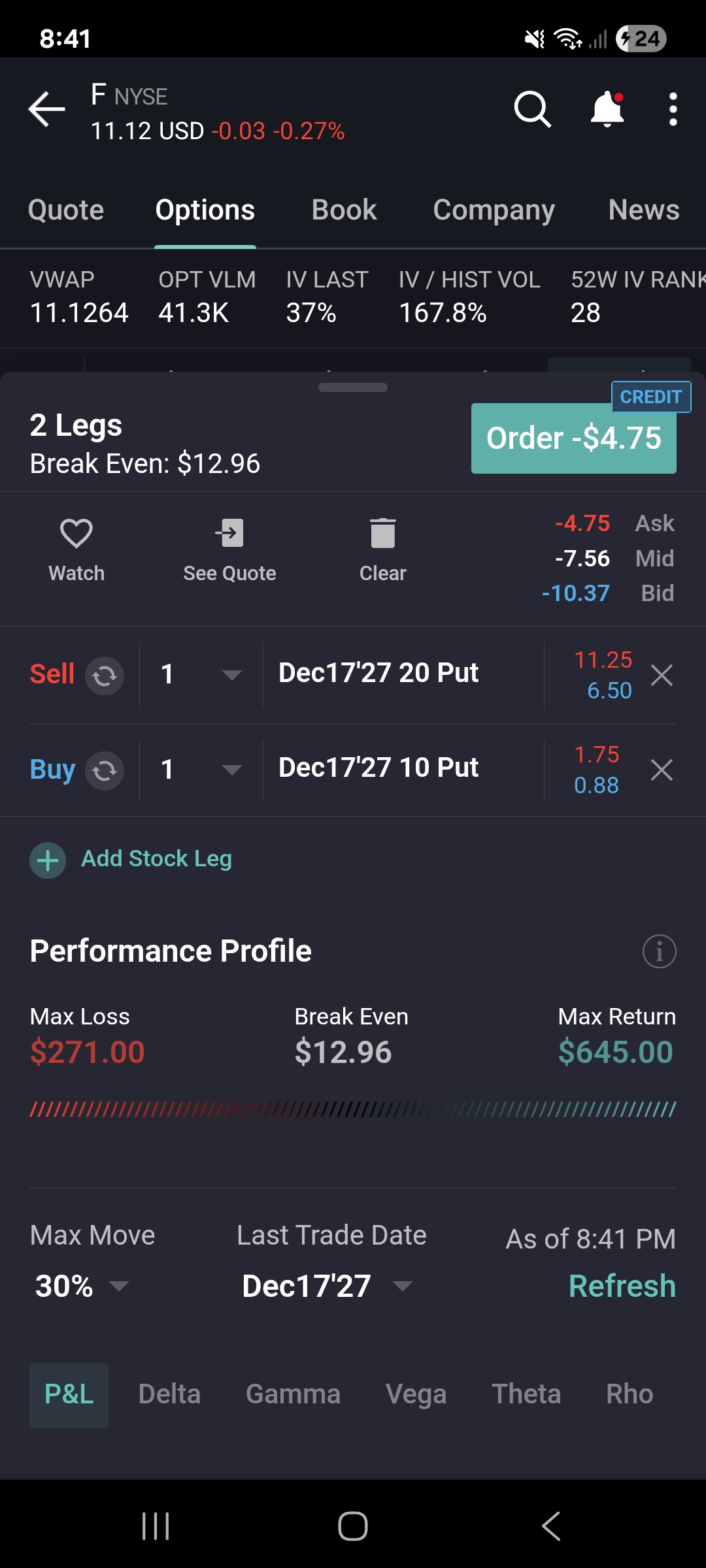The width and height of the screenshot is (706, 1568).
Task: Switch to the Theta chart tab
Action: [526, 1394]
